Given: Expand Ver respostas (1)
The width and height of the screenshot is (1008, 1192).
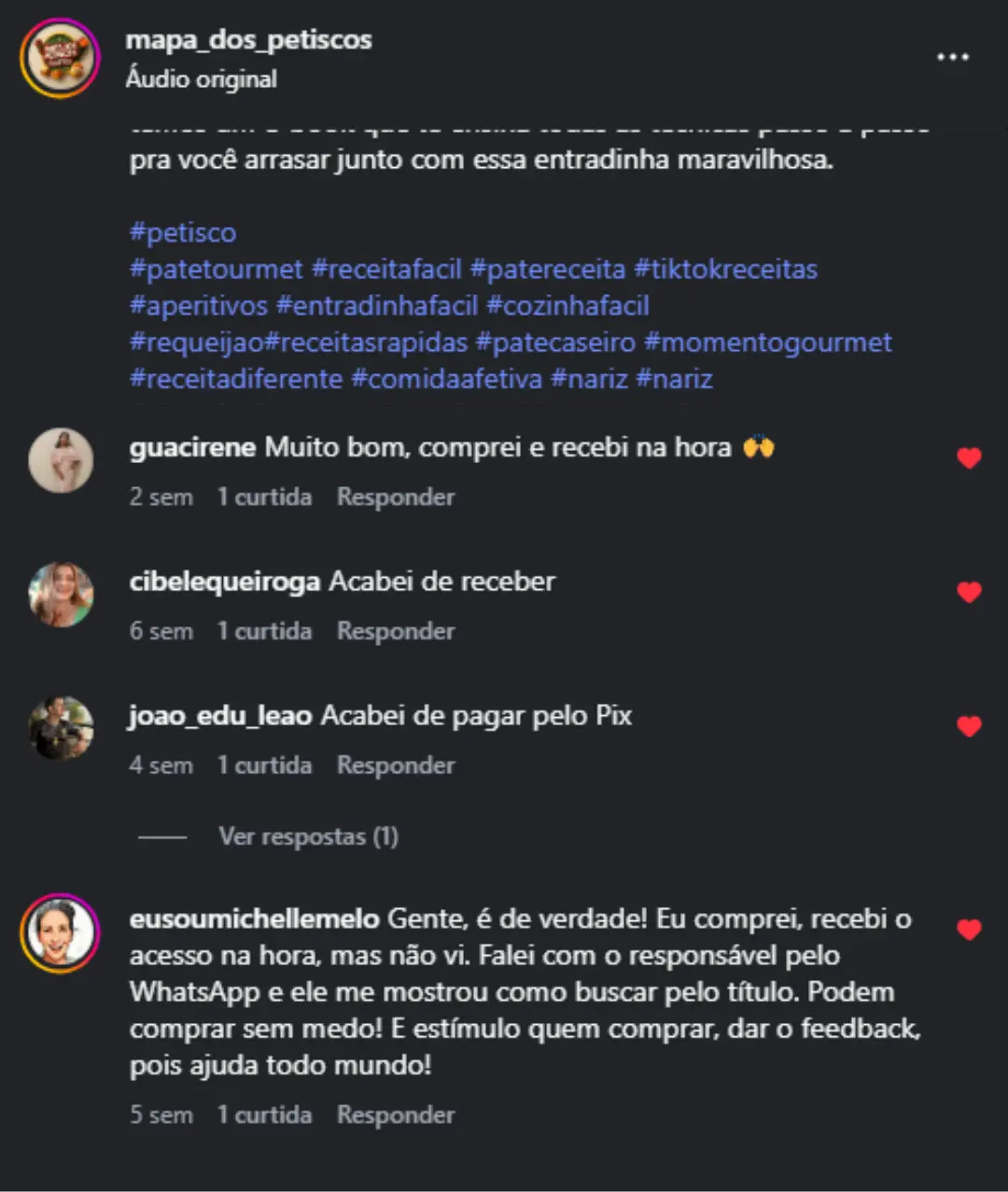Looking at the screenshot, I should 308,836.
